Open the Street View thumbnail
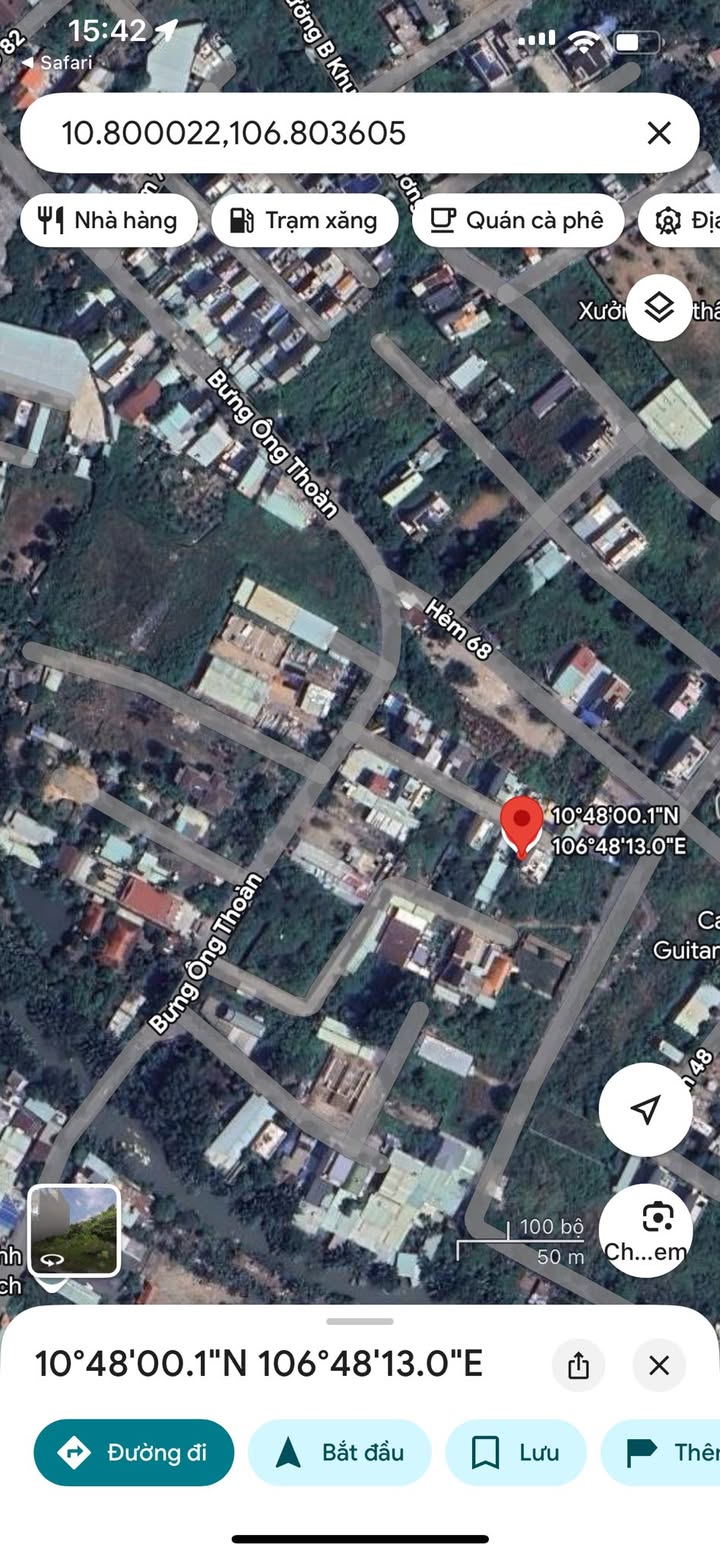This screenshot has height=1557, width=720. (x=74, y=1229)
